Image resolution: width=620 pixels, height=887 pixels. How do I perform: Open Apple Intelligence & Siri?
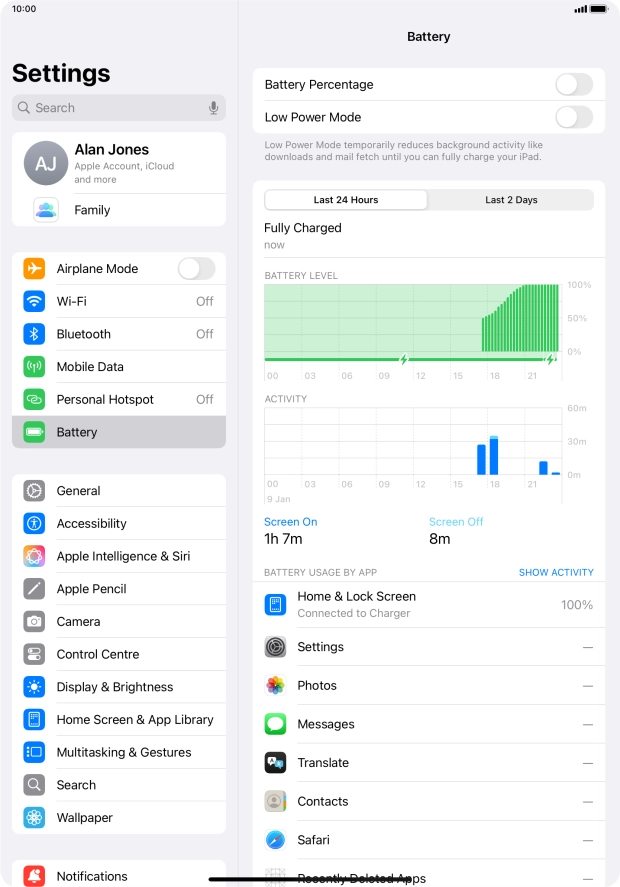coord(119,556)
